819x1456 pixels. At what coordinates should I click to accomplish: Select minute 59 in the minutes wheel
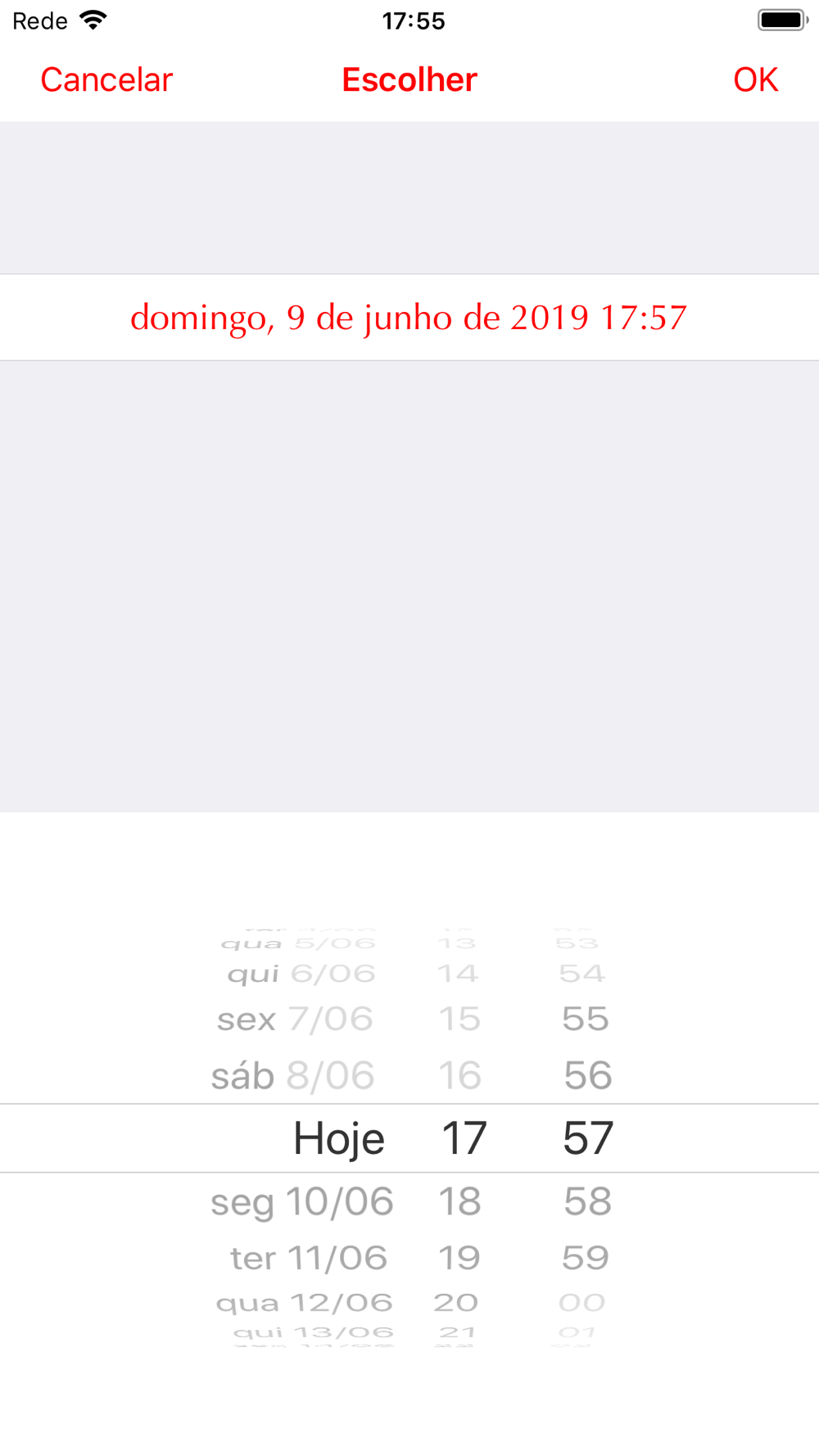point(586,1258)
